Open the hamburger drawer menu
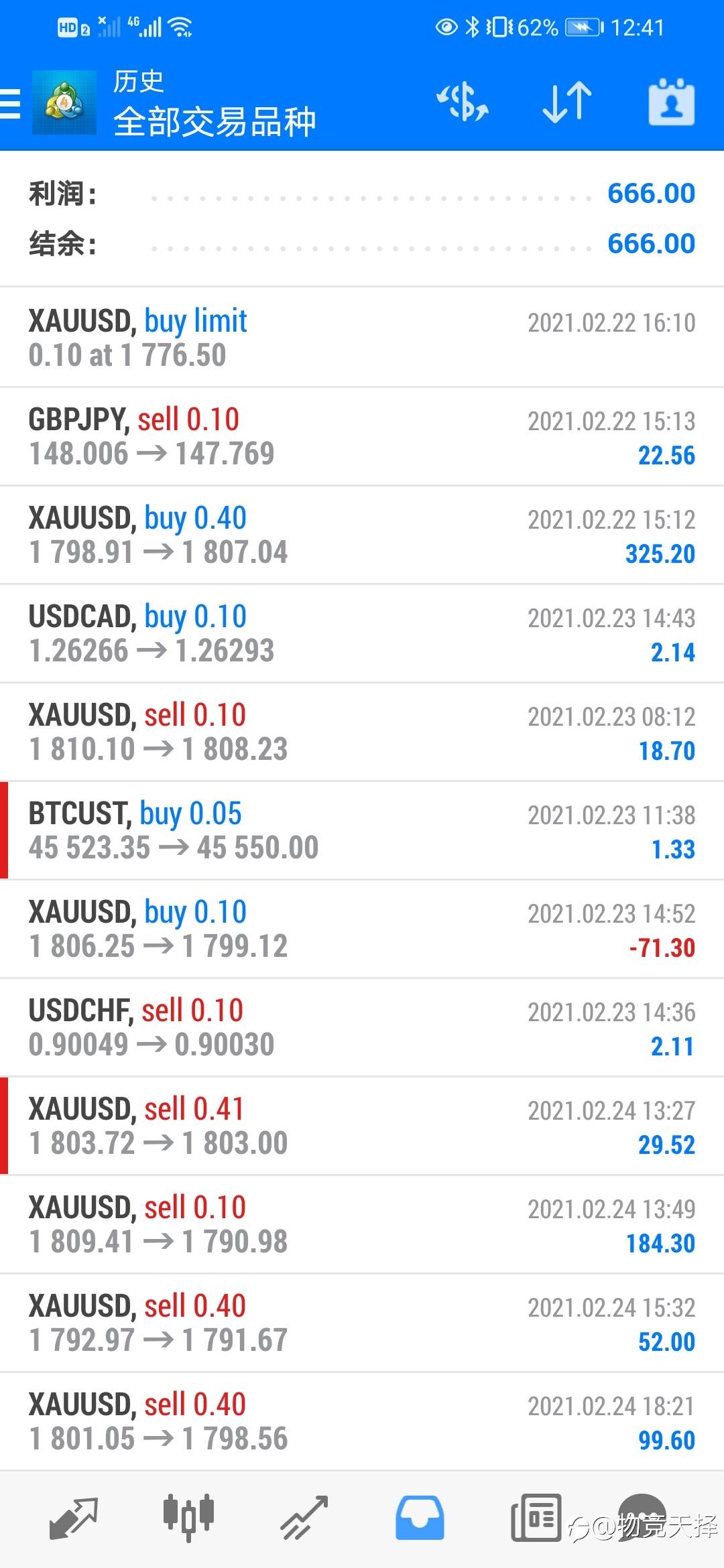 coord(11,104)
